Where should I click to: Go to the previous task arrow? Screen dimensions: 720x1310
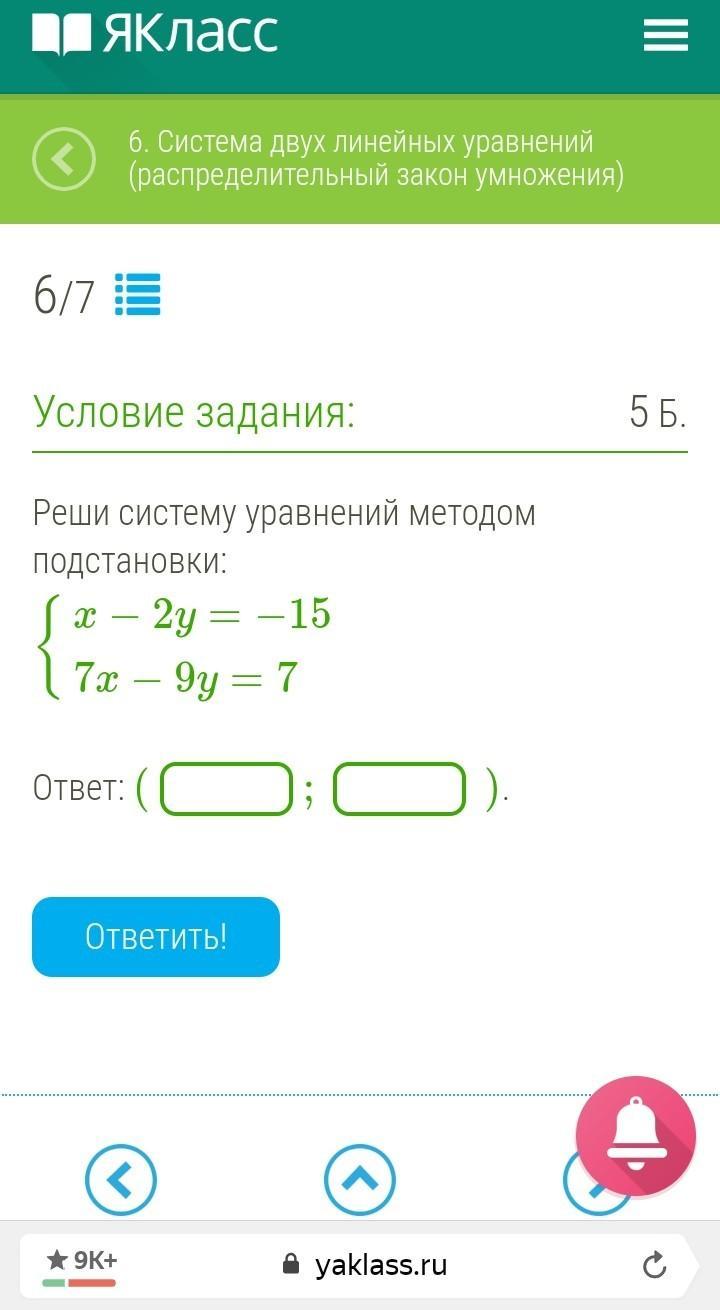(x=121, y=1180)
